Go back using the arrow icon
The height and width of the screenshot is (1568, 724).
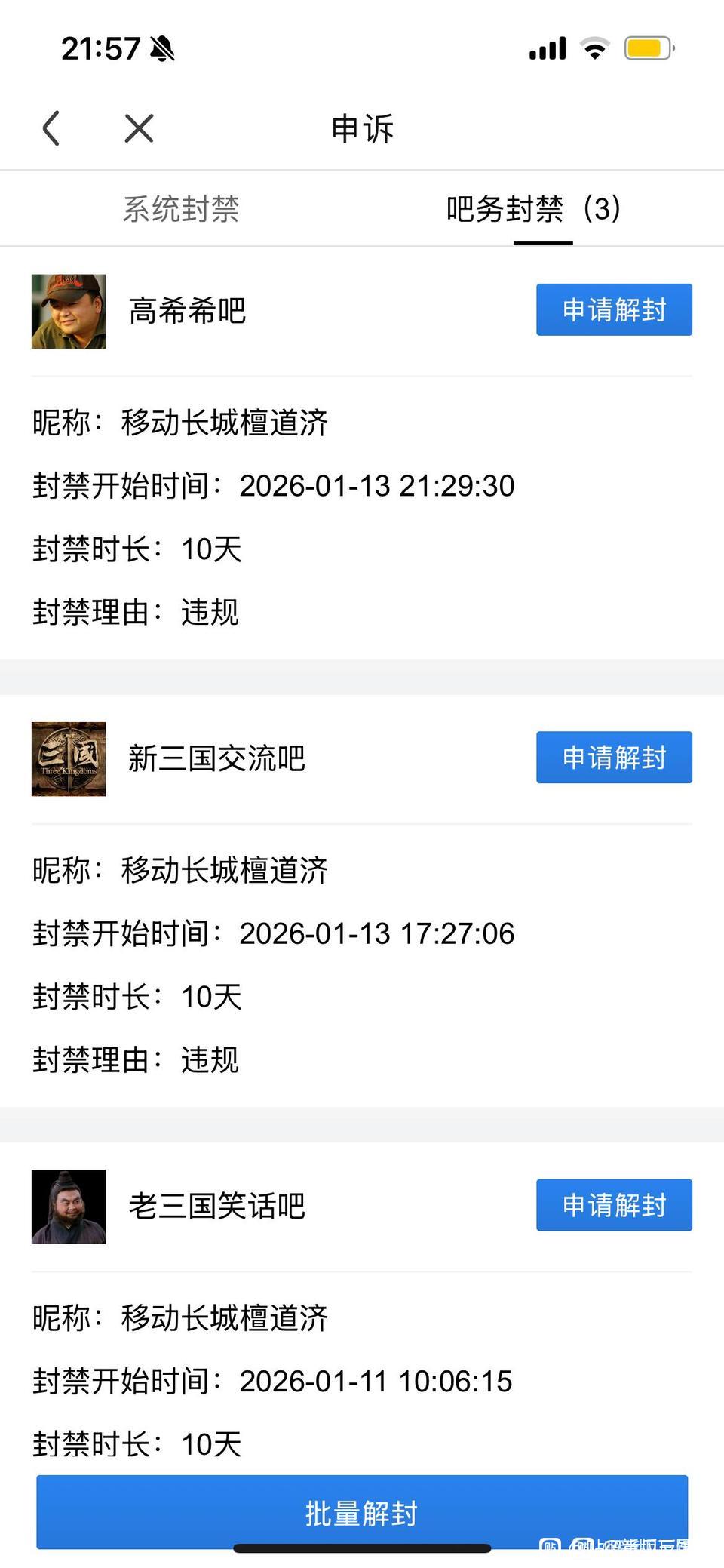click(x=51, y=128)
